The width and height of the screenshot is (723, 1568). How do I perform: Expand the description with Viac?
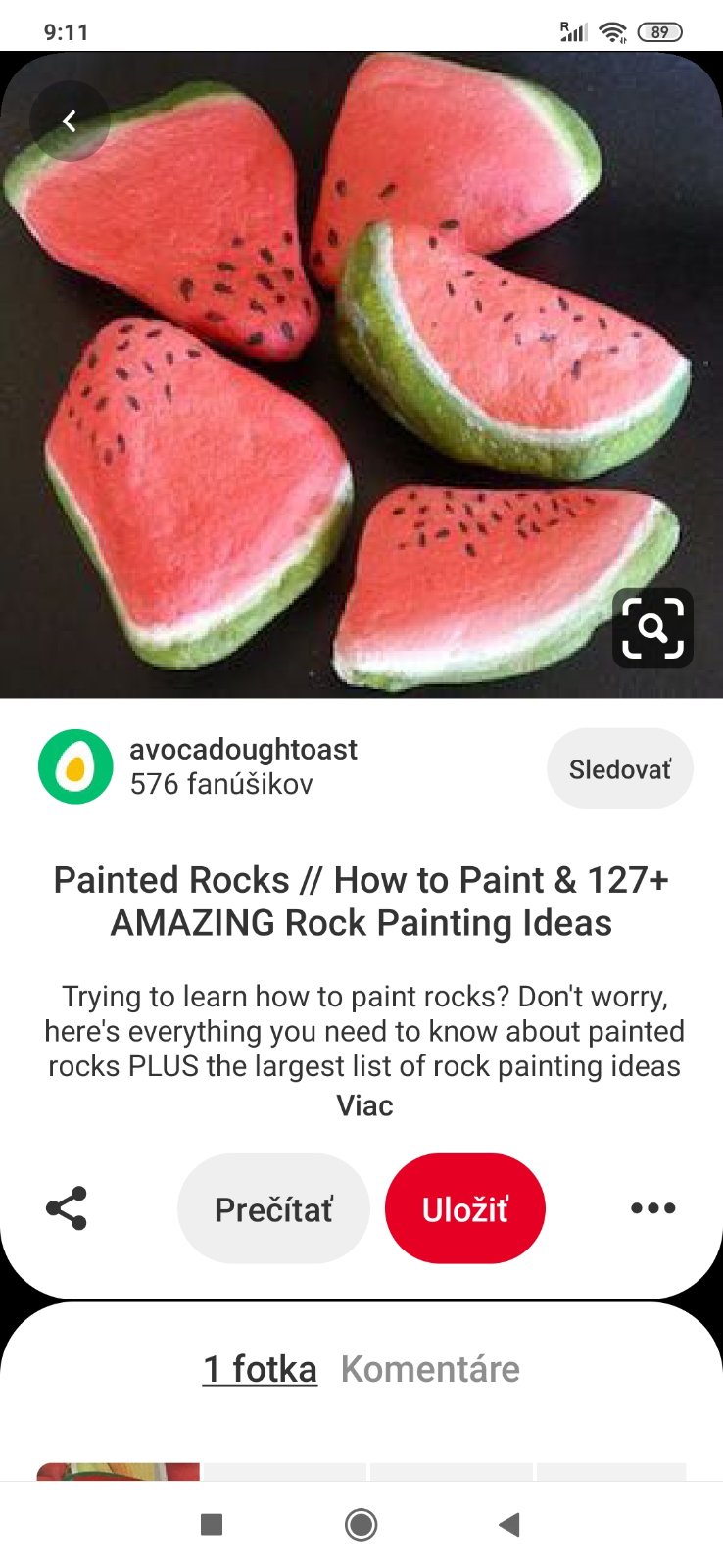click(364, 1105)
